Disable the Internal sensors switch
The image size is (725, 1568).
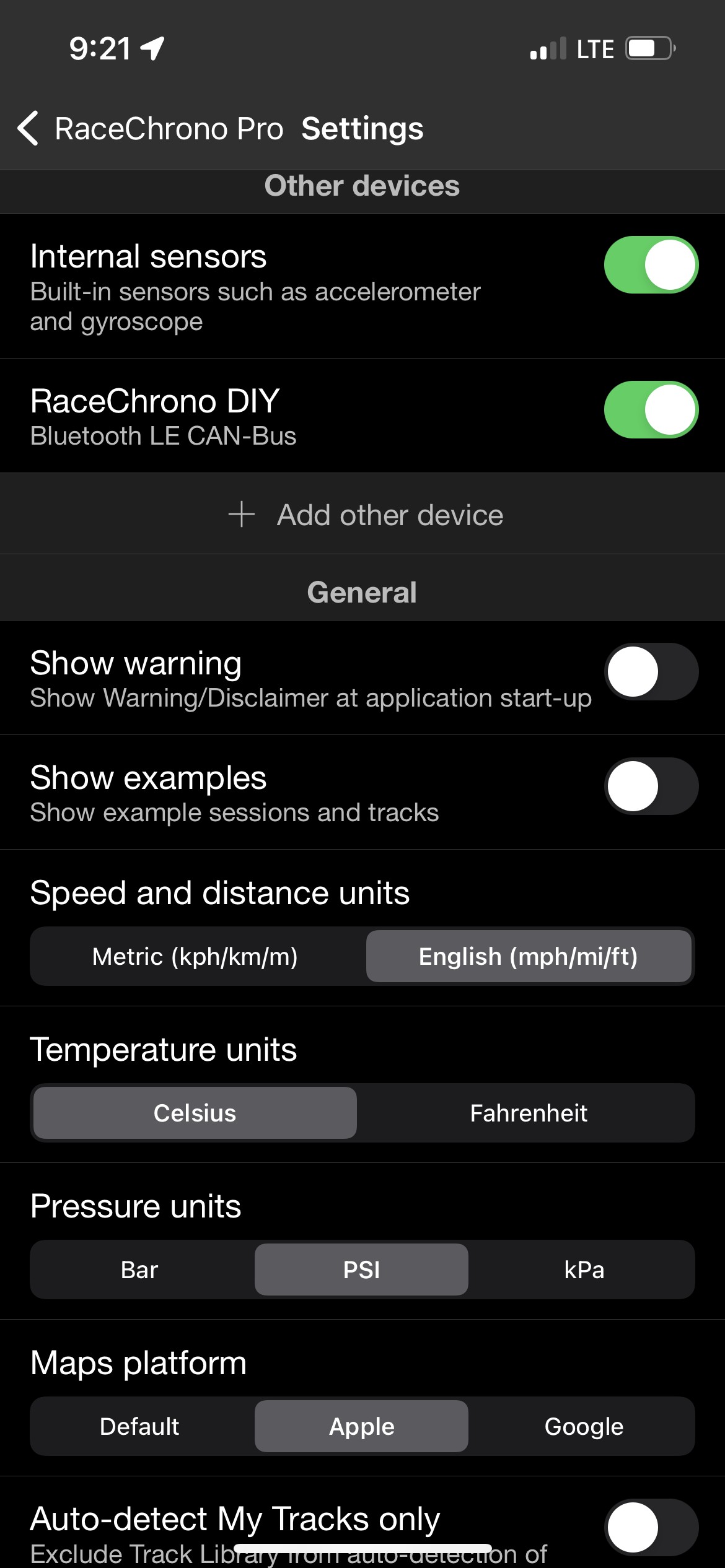click(651, 265)
